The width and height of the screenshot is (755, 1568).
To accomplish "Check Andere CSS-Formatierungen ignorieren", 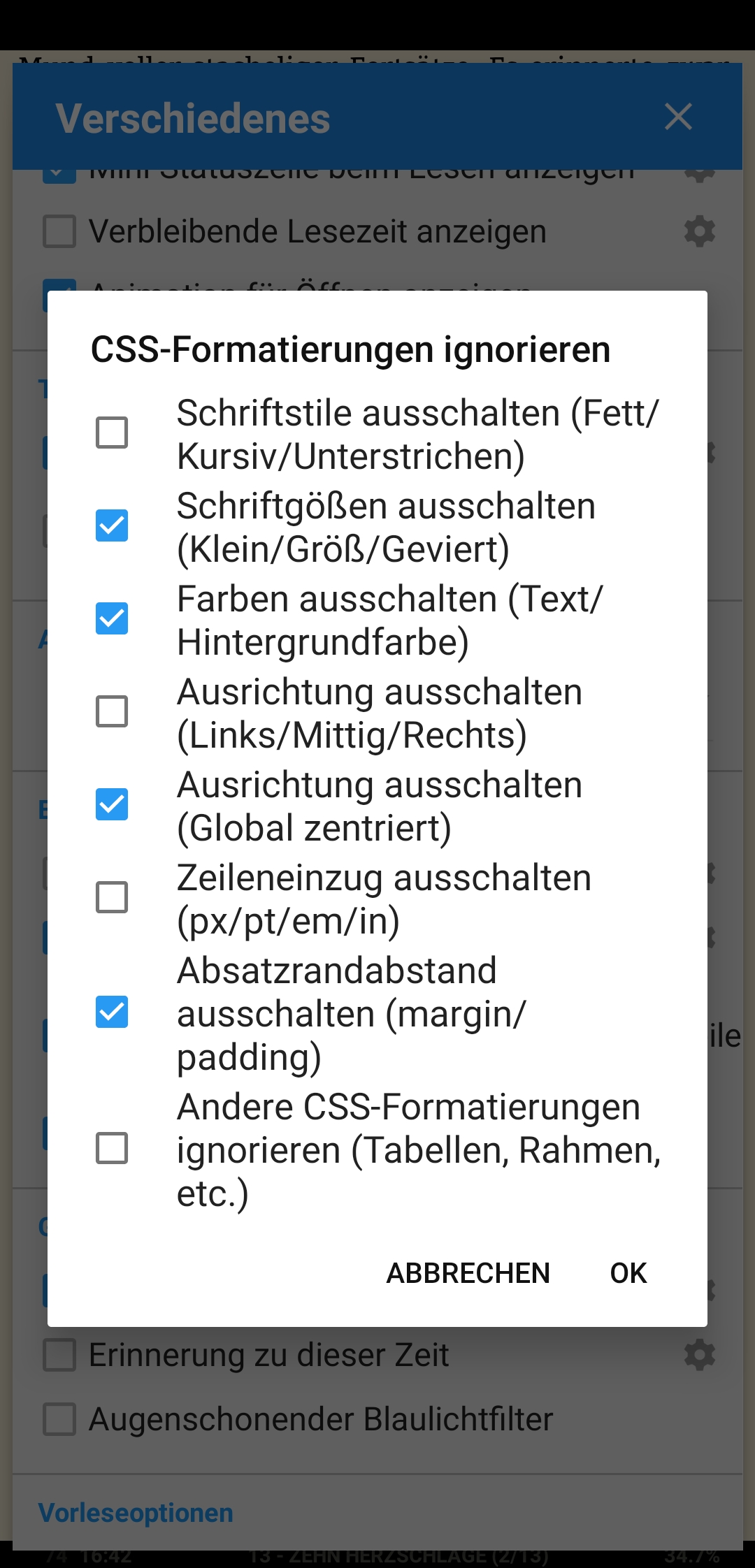I will pos(112,1148).
